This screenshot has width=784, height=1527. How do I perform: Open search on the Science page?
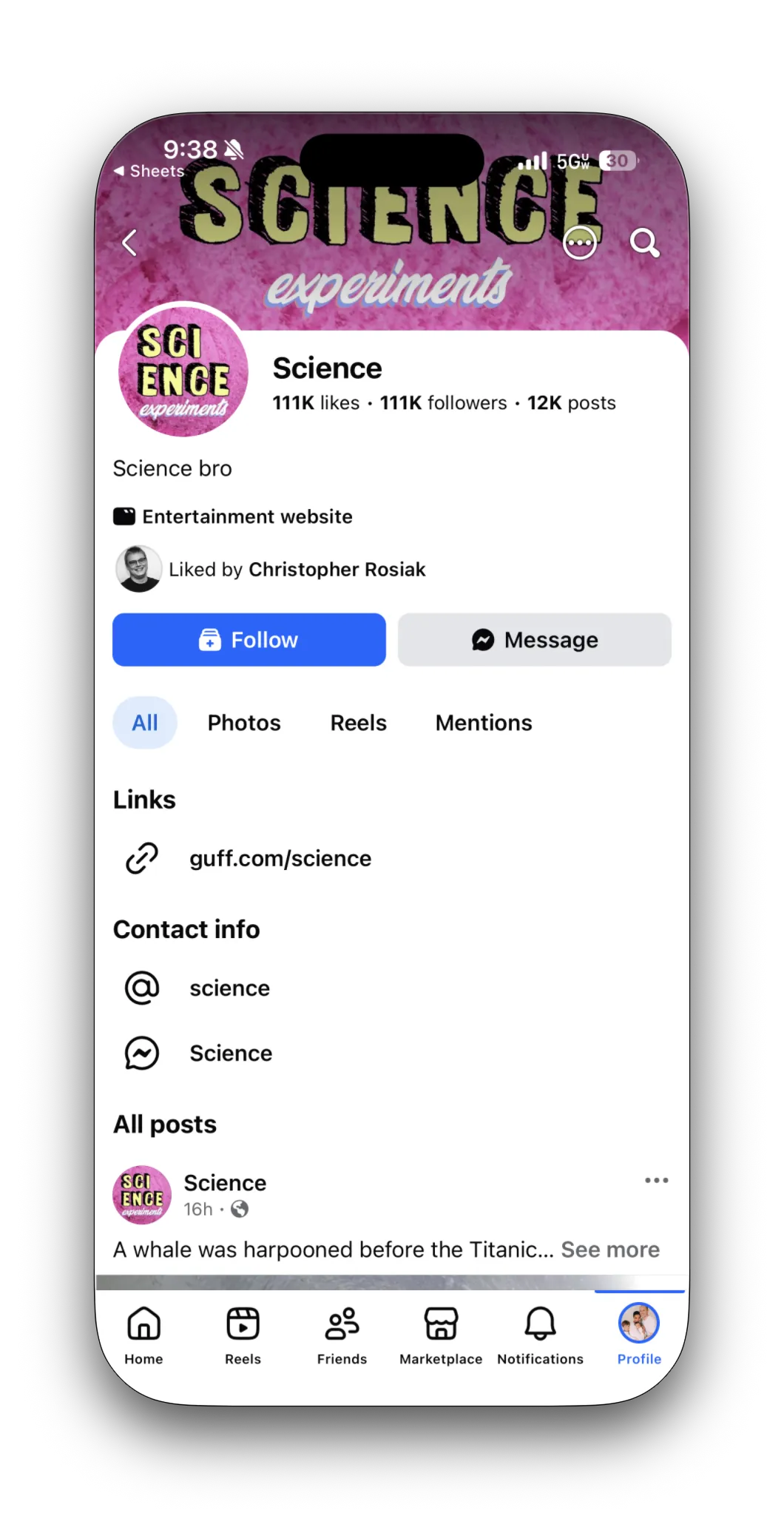click(x=644, y=243)
